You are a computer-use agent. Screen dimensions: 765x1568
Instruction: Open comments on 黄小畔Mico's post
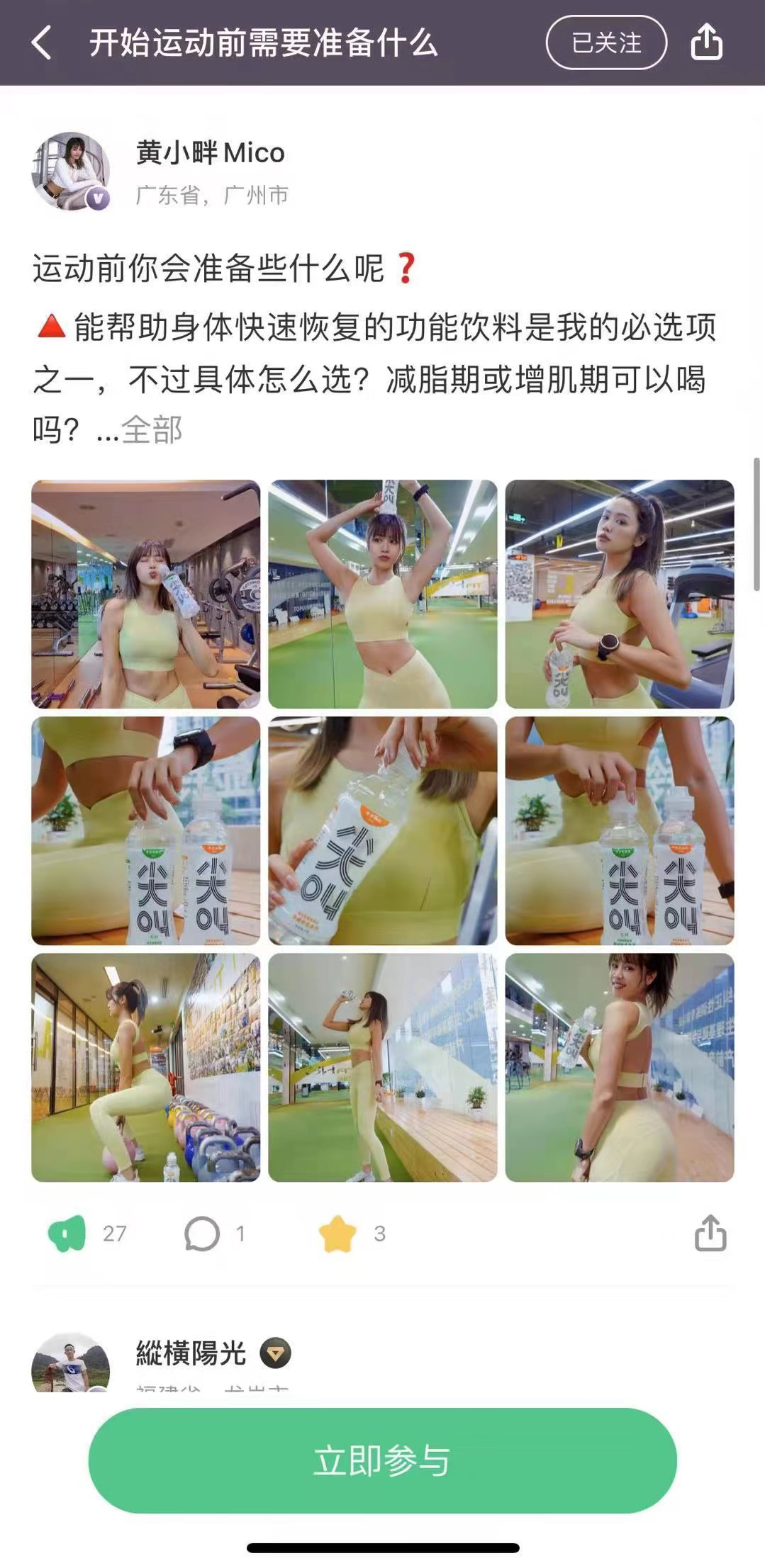202,1234
